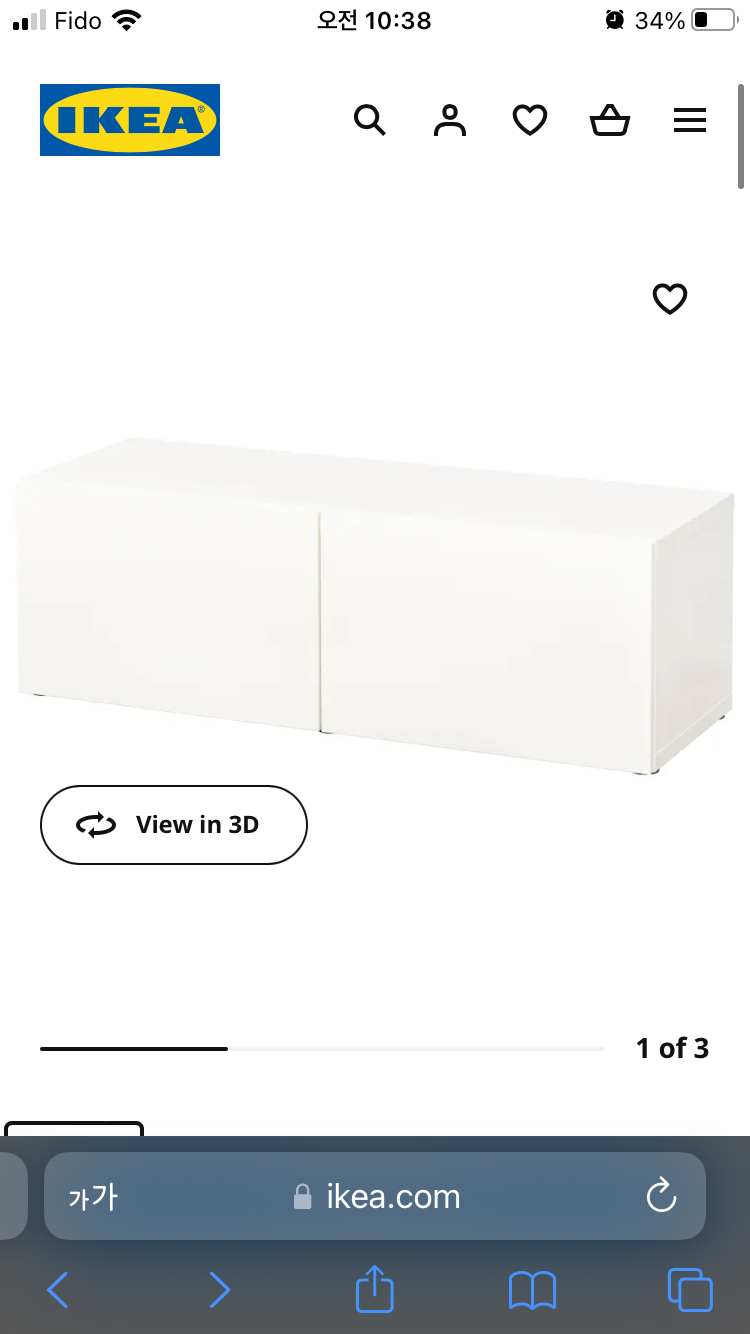Go forward in browser history
This screenshot has width=750, height=1334.
pos(219,1290)
